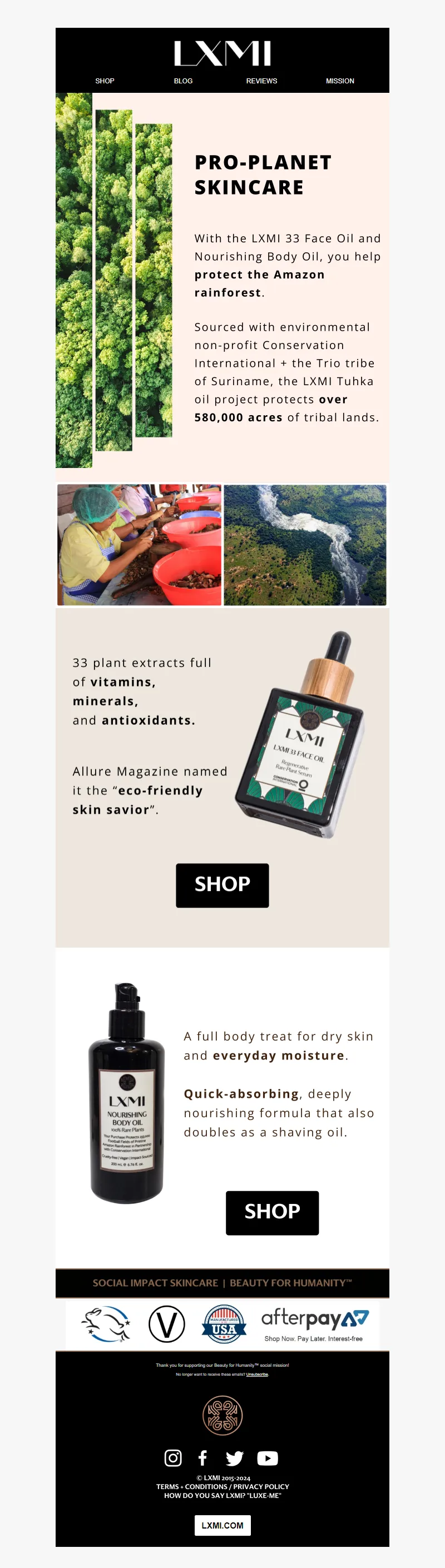Image resolution: width=445 pixels, height=1568 pixels.
Task: Open the MISSION link
Action: point(340,81)
